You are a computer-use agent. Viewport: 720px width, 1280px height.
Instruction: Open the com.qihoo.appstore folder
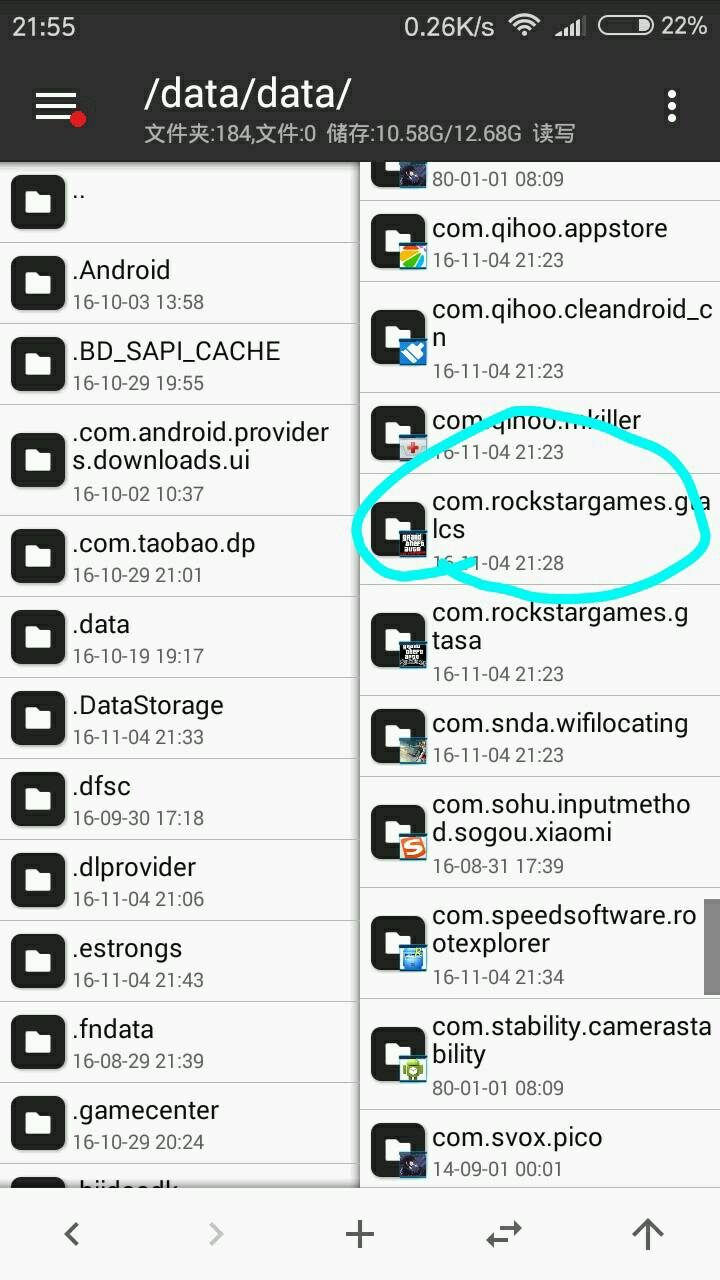coord(540,241)
